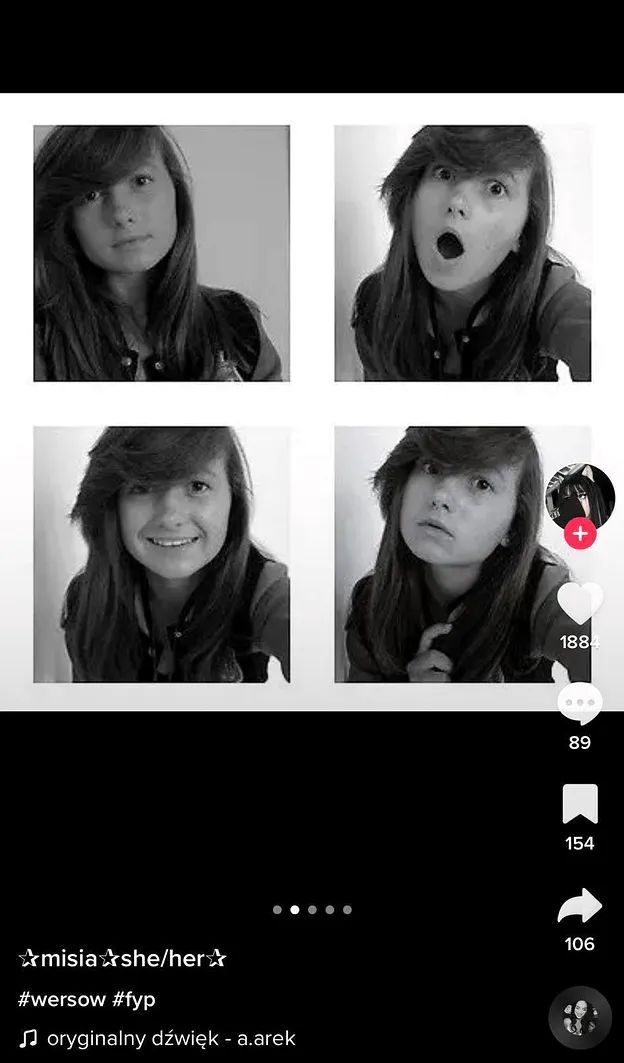624x1063 pixels.
Task: Bookmark this post to favorites
Action: pyautogui.click(x=580, y=804)
